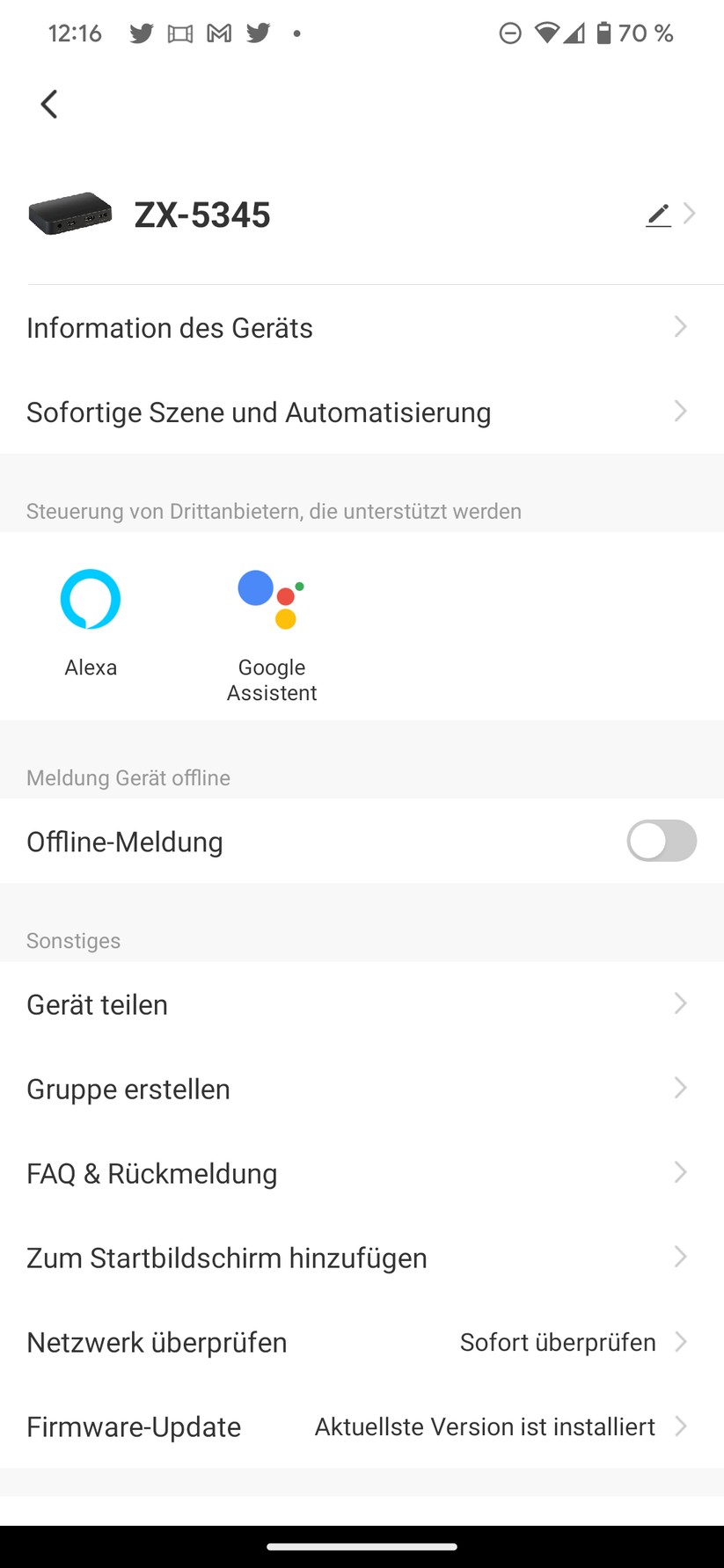Expand Information des Geräts
Viewport: 724px width, 1568px height.
362,327
